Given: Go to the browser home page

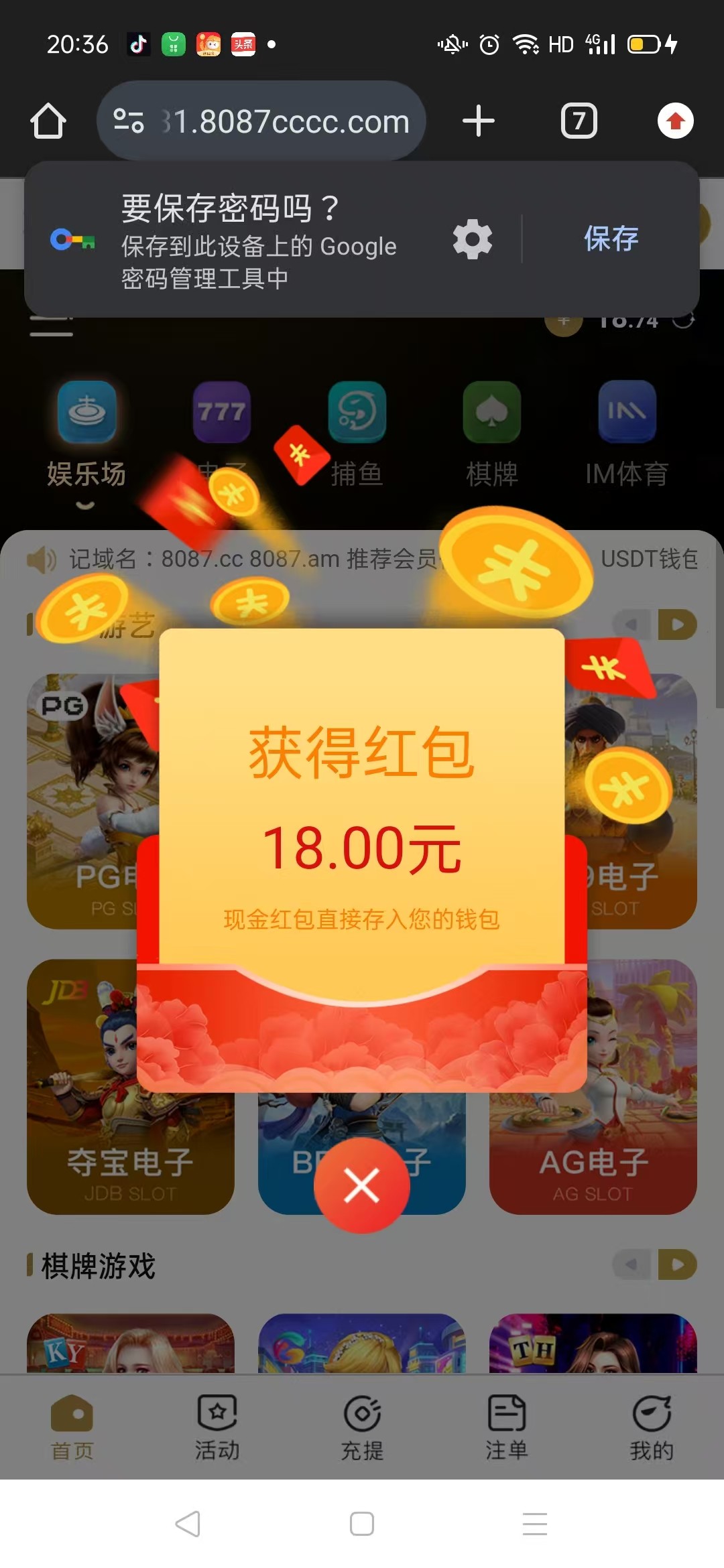Looking at the screenshot, I should (48, 121).
